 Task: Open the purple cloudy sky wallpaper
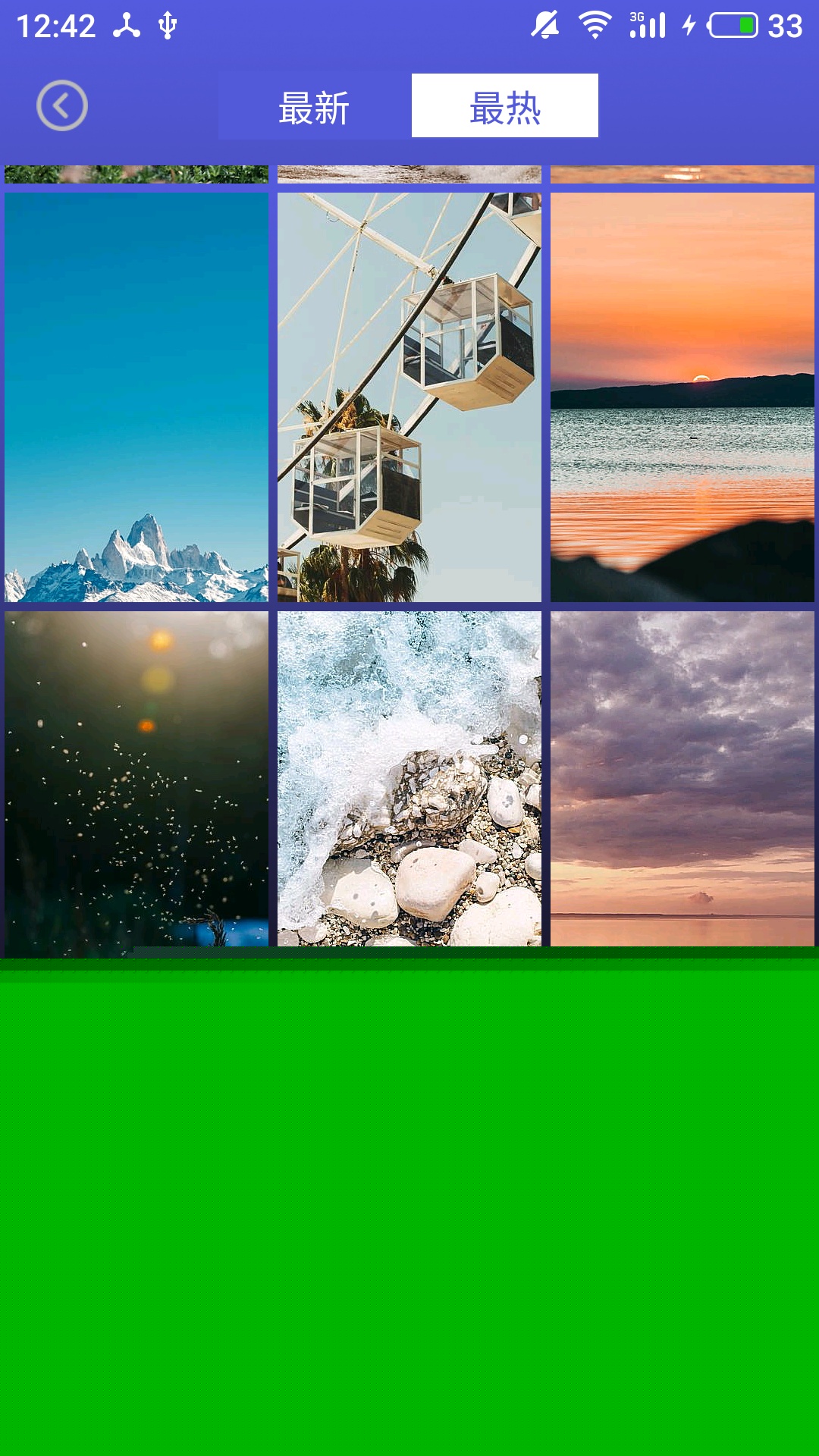click(682, 780)
